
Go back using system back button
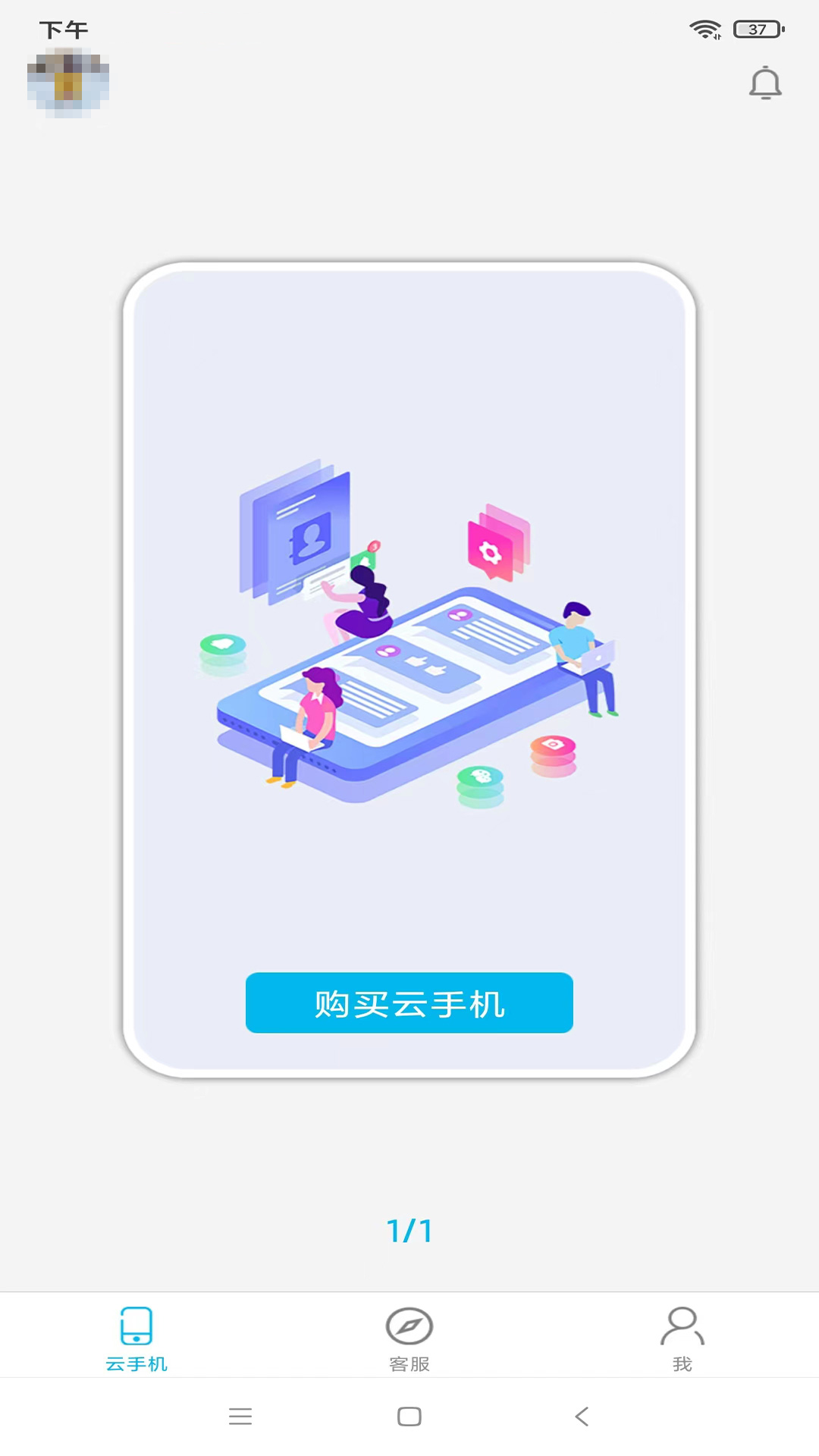(x=582, y=1416)
